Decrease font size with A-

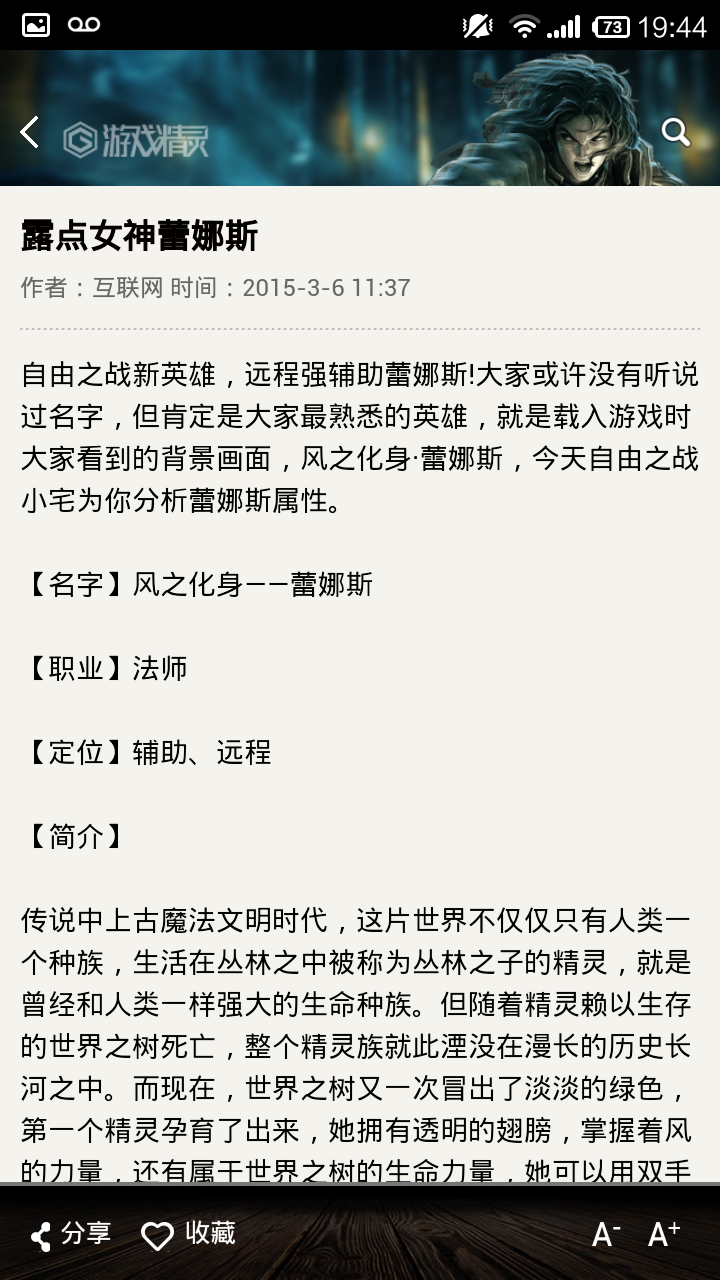click(x=606, y=1235)
